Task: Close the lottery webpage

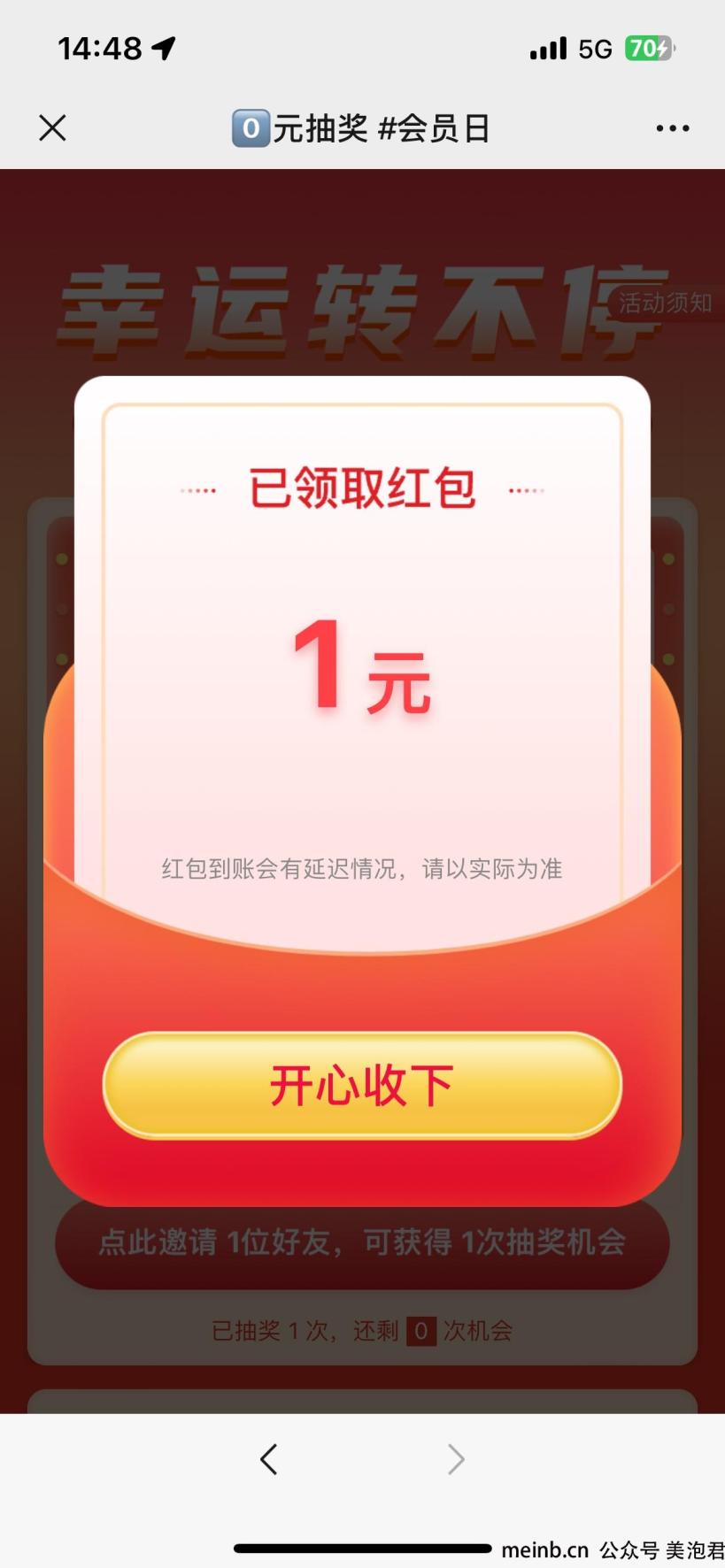Action: pos(53,128)
